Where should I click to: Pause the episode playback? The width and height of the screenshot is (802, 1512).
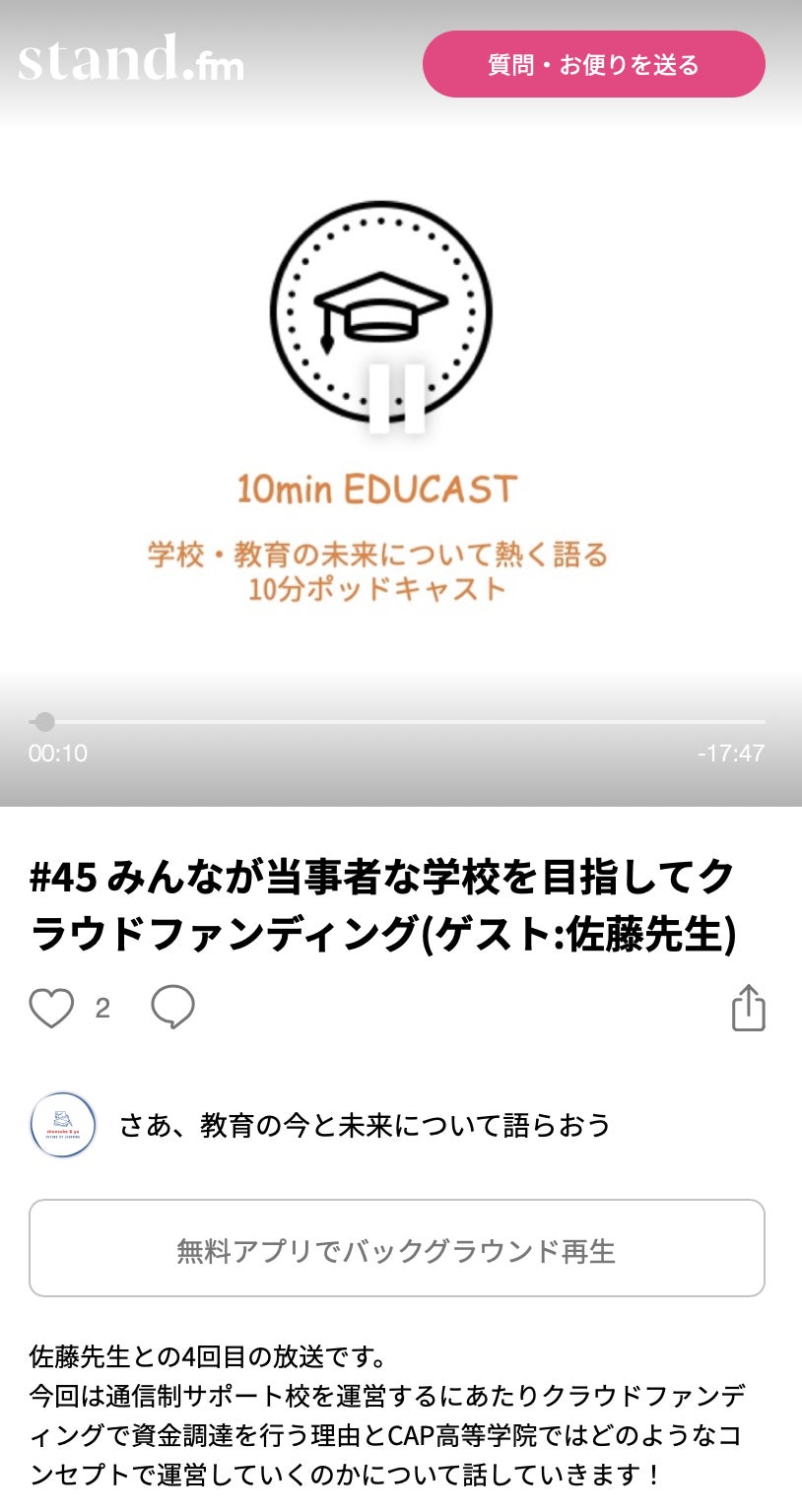click(397, 398)
